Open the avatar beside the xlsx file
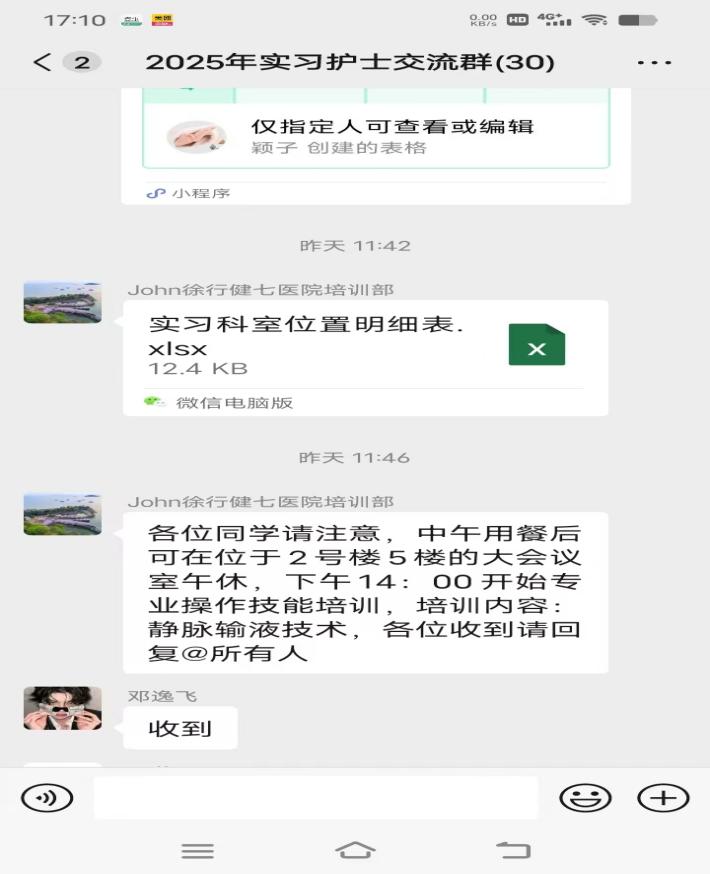This screenshot has height=874, width=710. [62, 302]
